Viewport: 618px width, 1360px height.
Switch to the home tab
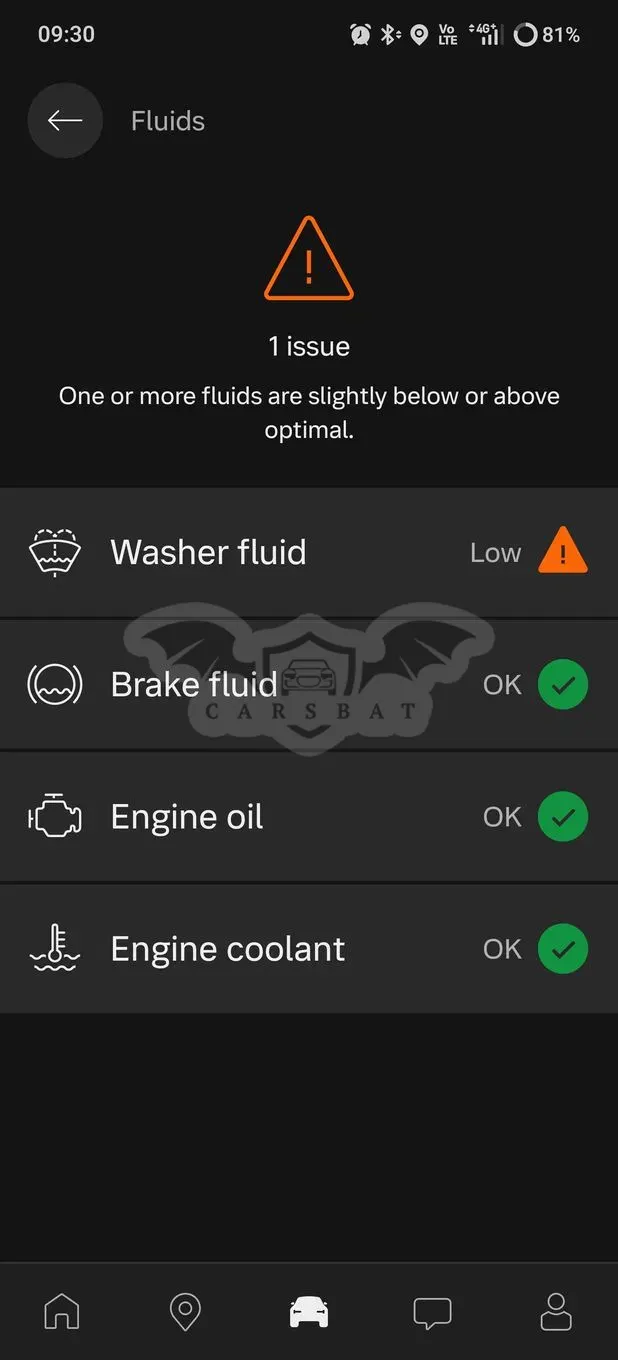point(62,1311)
